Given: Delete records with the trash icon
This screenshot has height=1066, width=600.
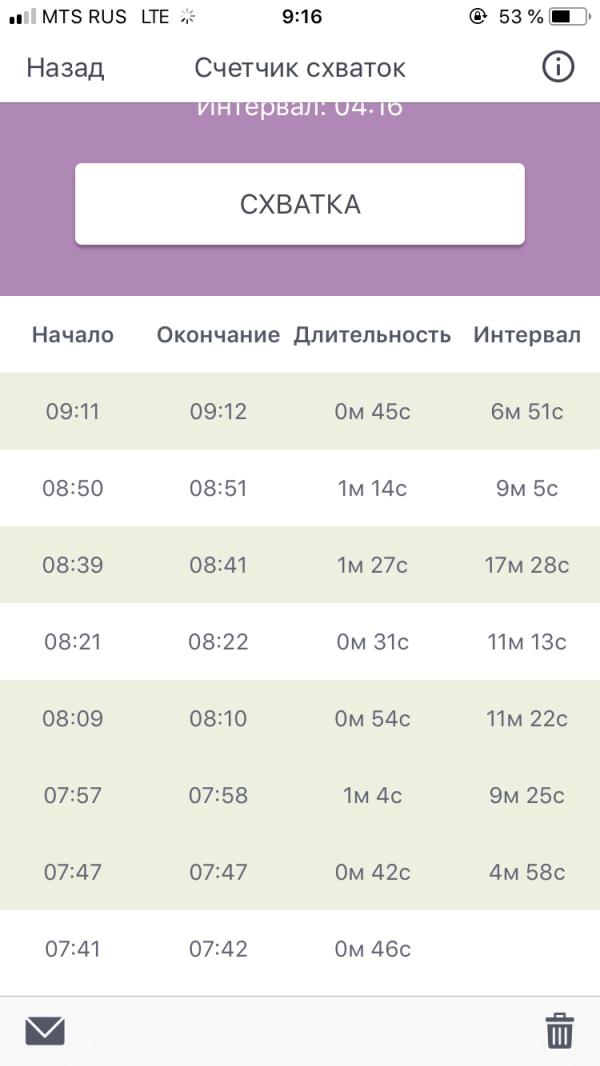Looking at the screenshot, I should tap(560, 1031).
